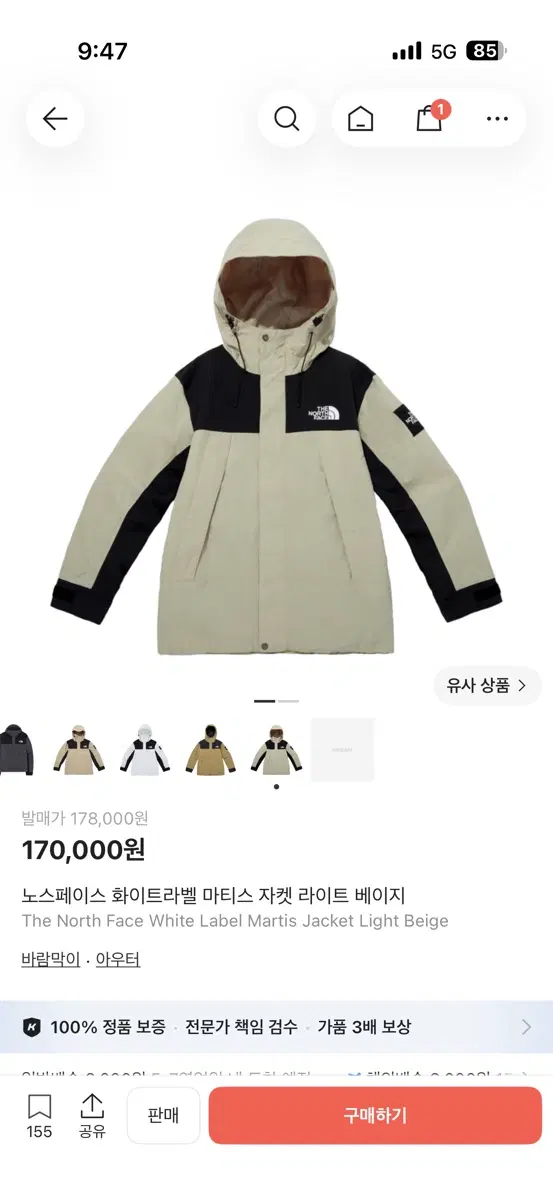Tap the 판매 sell button

pos(163,1116)
